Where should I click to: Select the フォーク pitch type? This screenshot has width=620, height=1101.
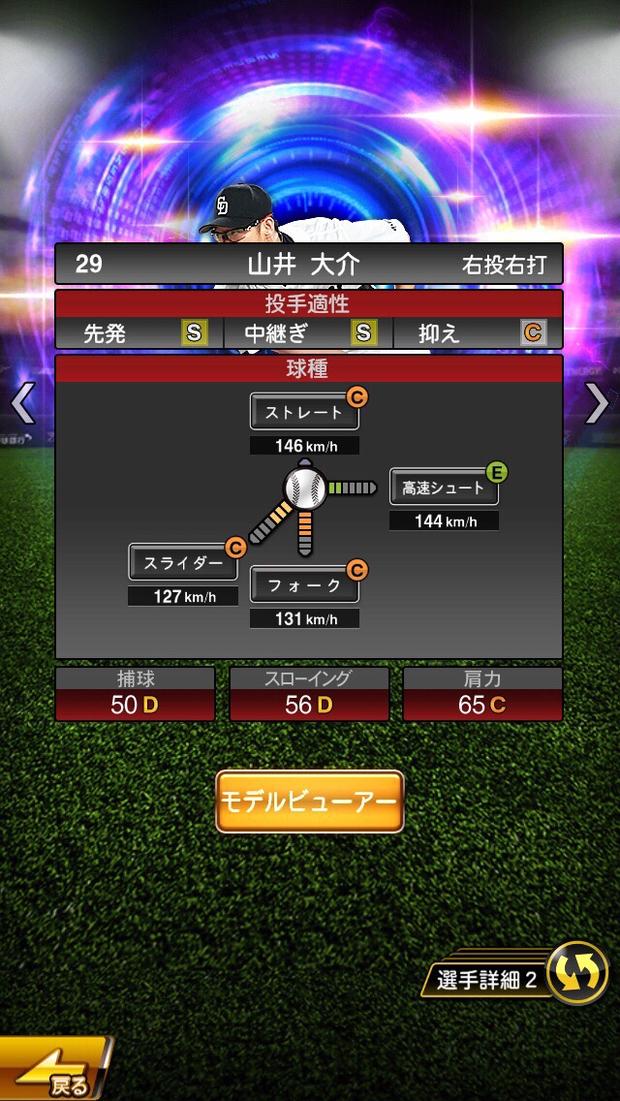tap(304, 584)
